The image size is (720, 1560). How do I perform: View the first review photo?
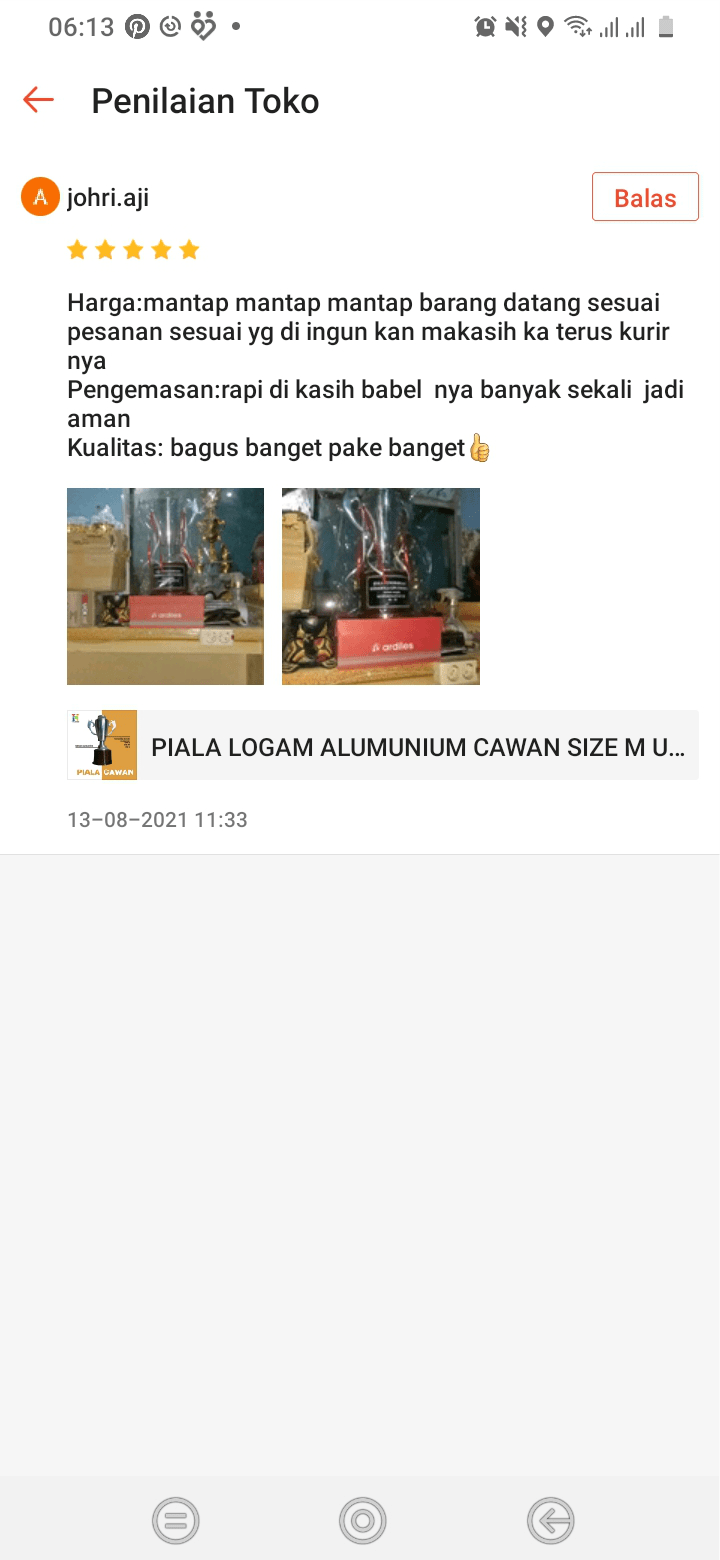(165, 586)
